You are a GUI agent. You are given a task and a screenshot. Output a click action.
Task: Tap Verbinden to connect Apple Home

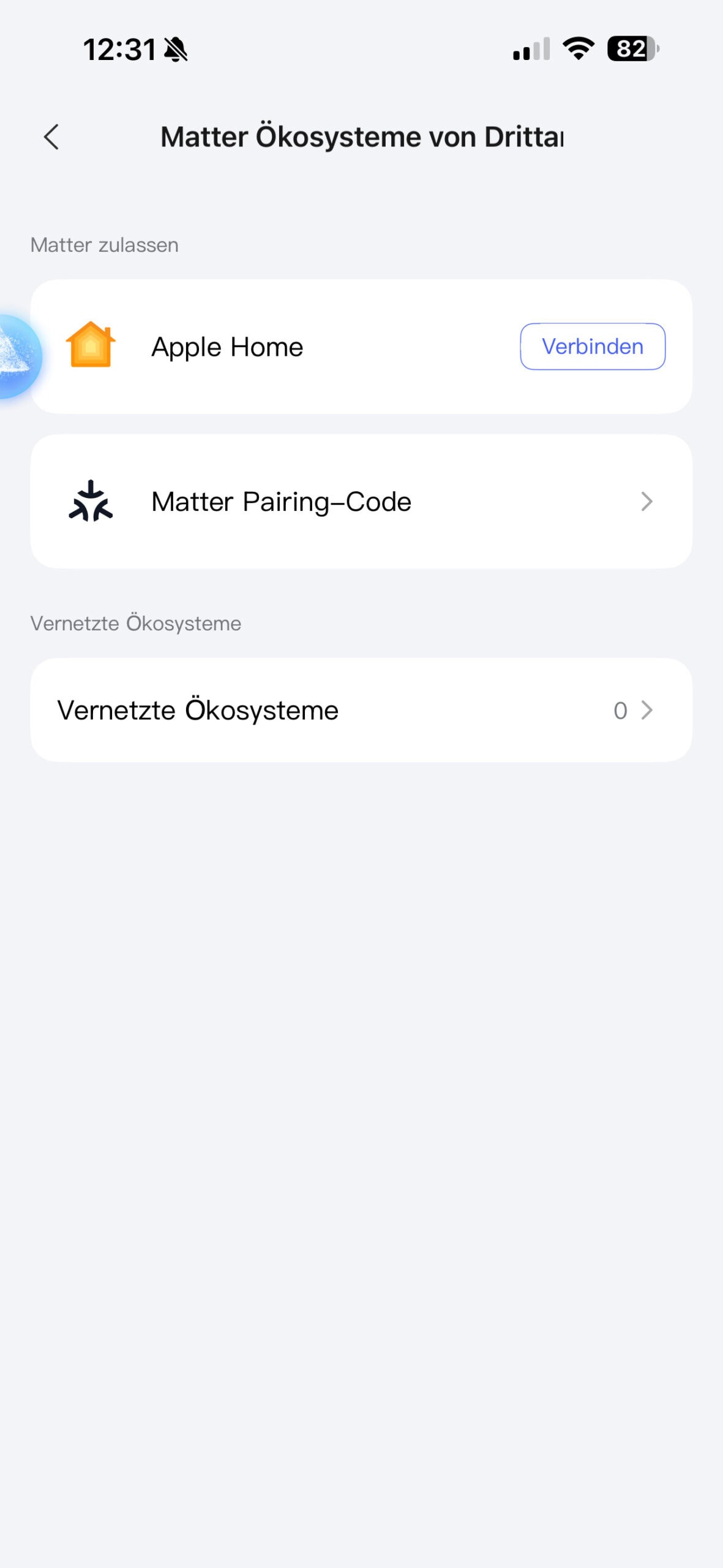[592, 347]
